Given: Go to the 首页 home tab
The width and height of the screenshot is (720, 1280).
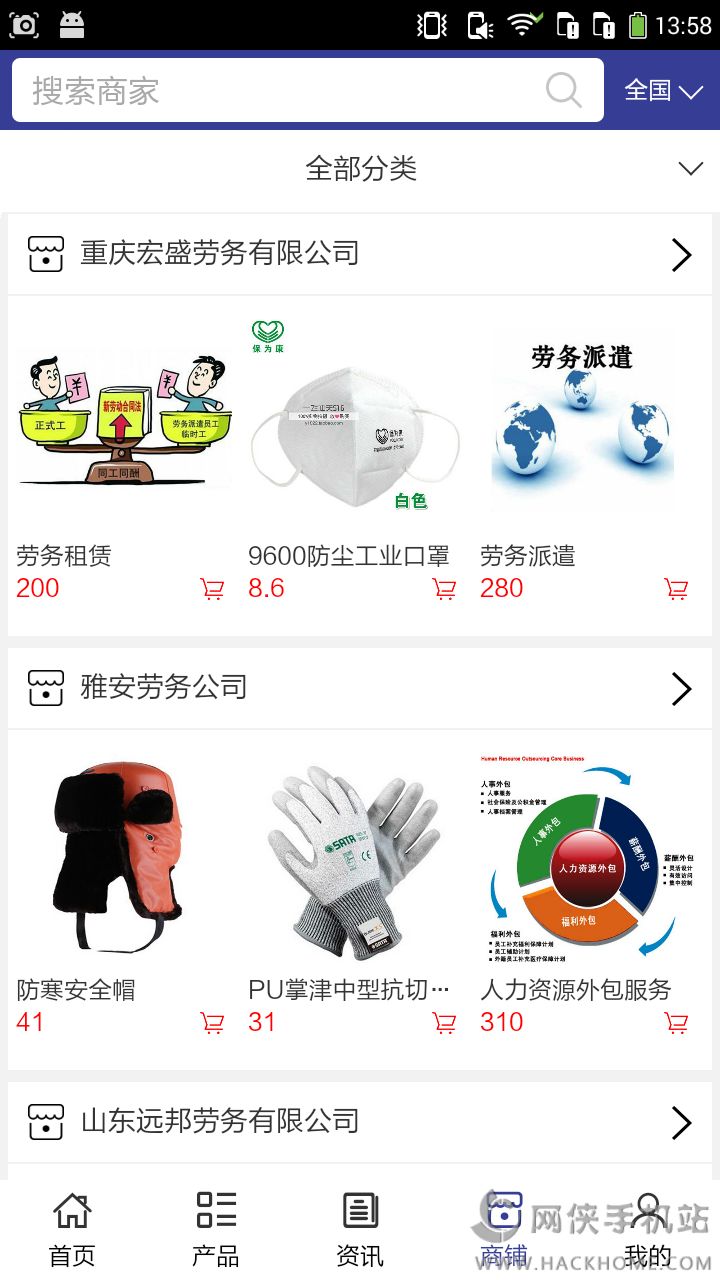Looking at the screenshot, I should point(72,1230).
